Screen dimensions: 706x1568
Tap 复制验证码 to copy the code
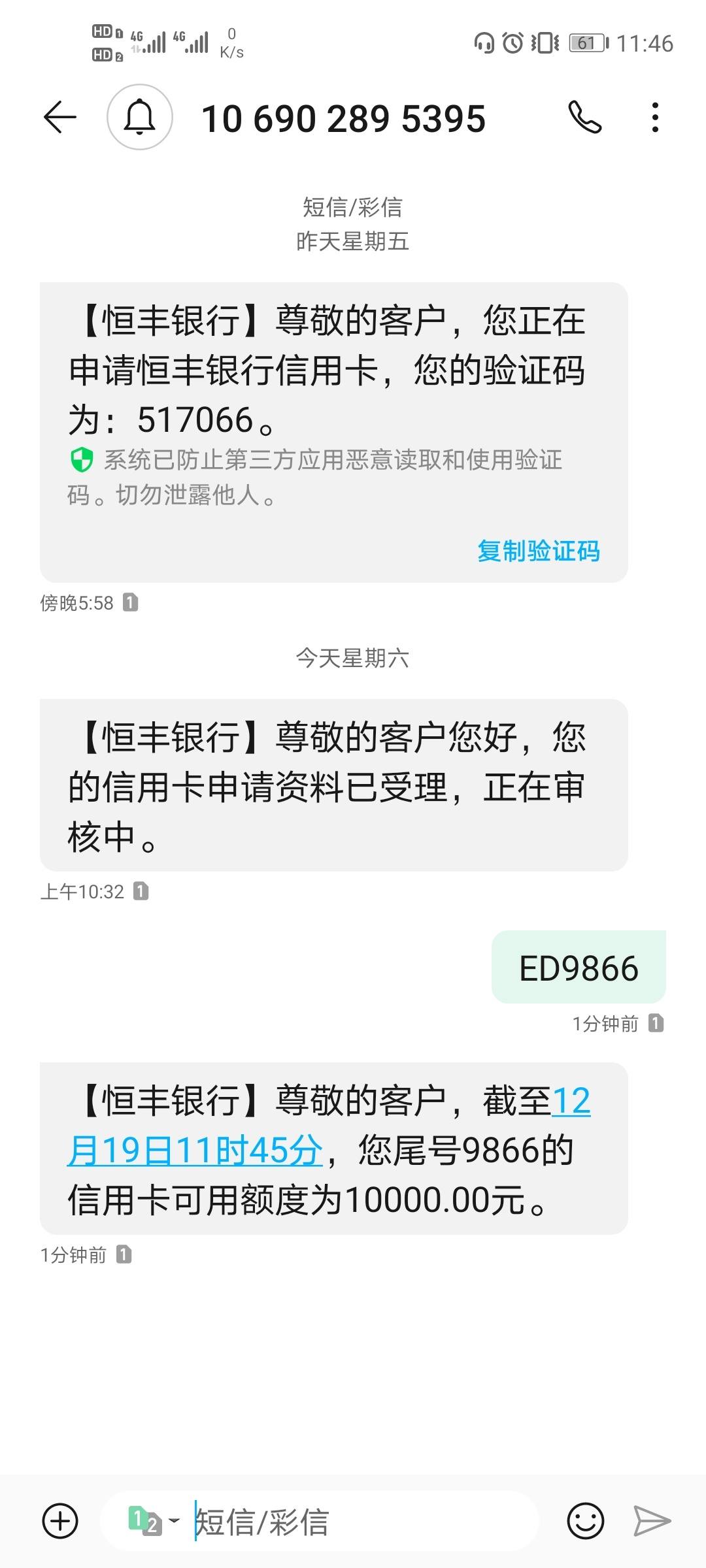[539, 551]
